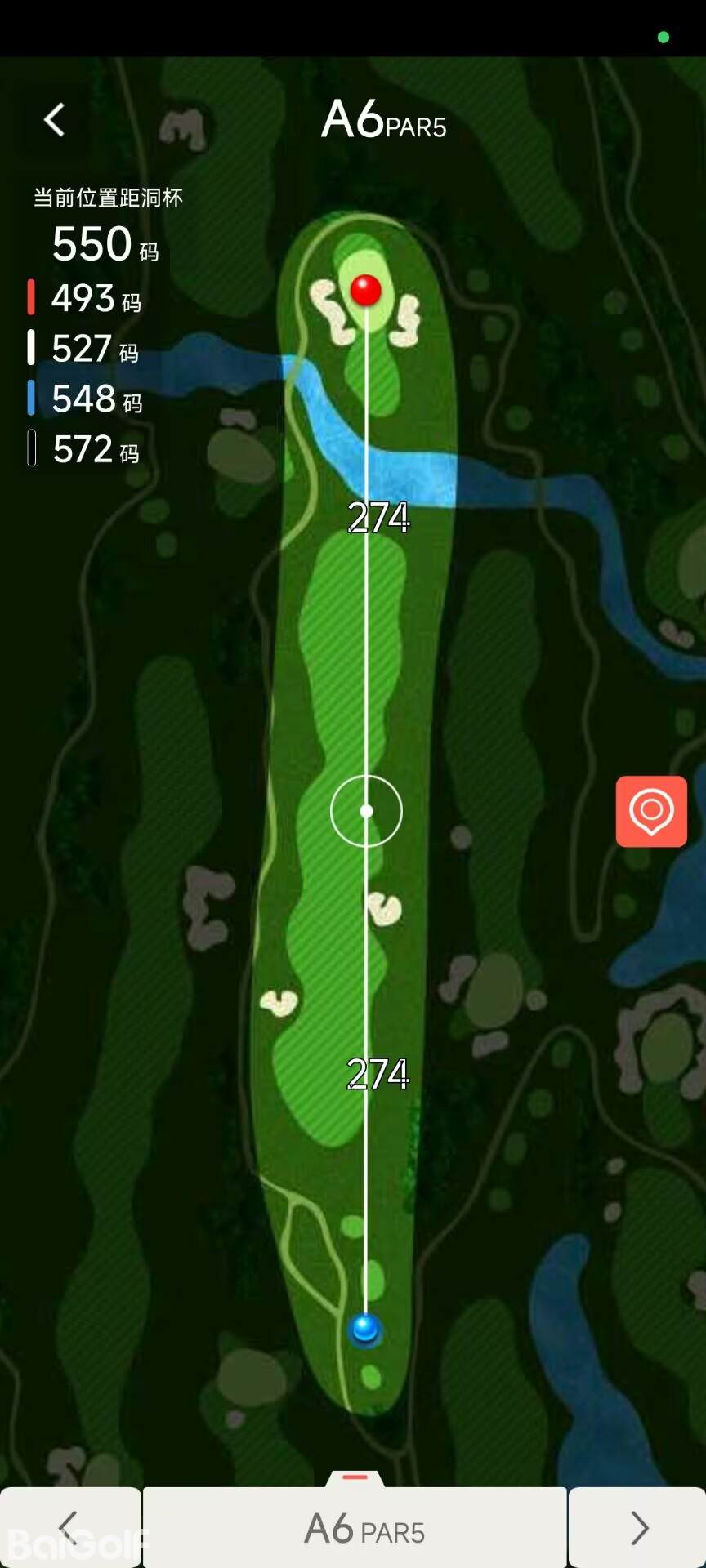Tap the red location pin button
The image size is (706, 1568).
pos(651,811)
